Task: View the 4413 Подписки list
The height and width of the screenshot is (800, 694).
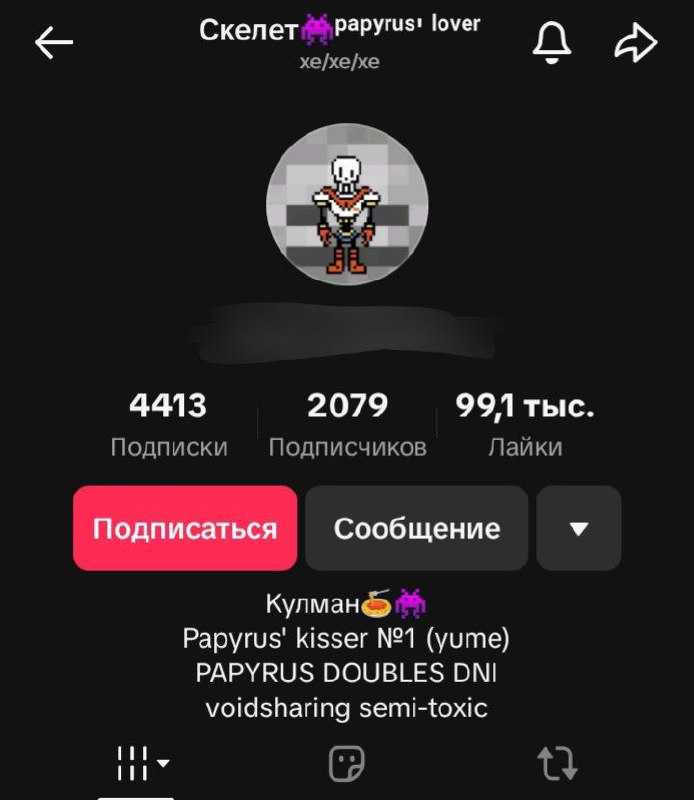Action: (169, 424)
